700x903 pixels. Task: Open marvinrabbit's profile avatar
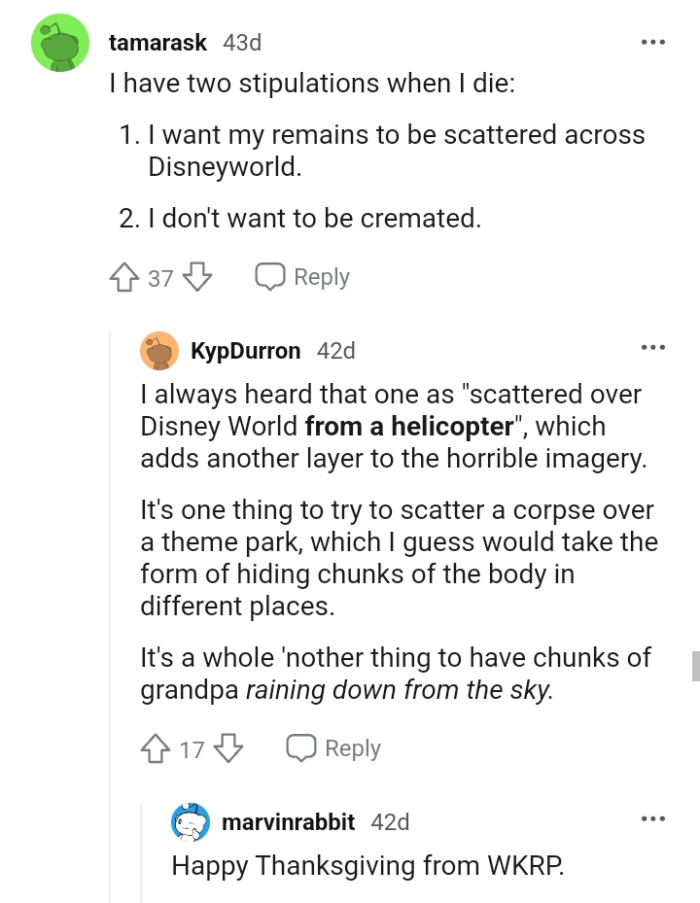click(x=190, y=822)
